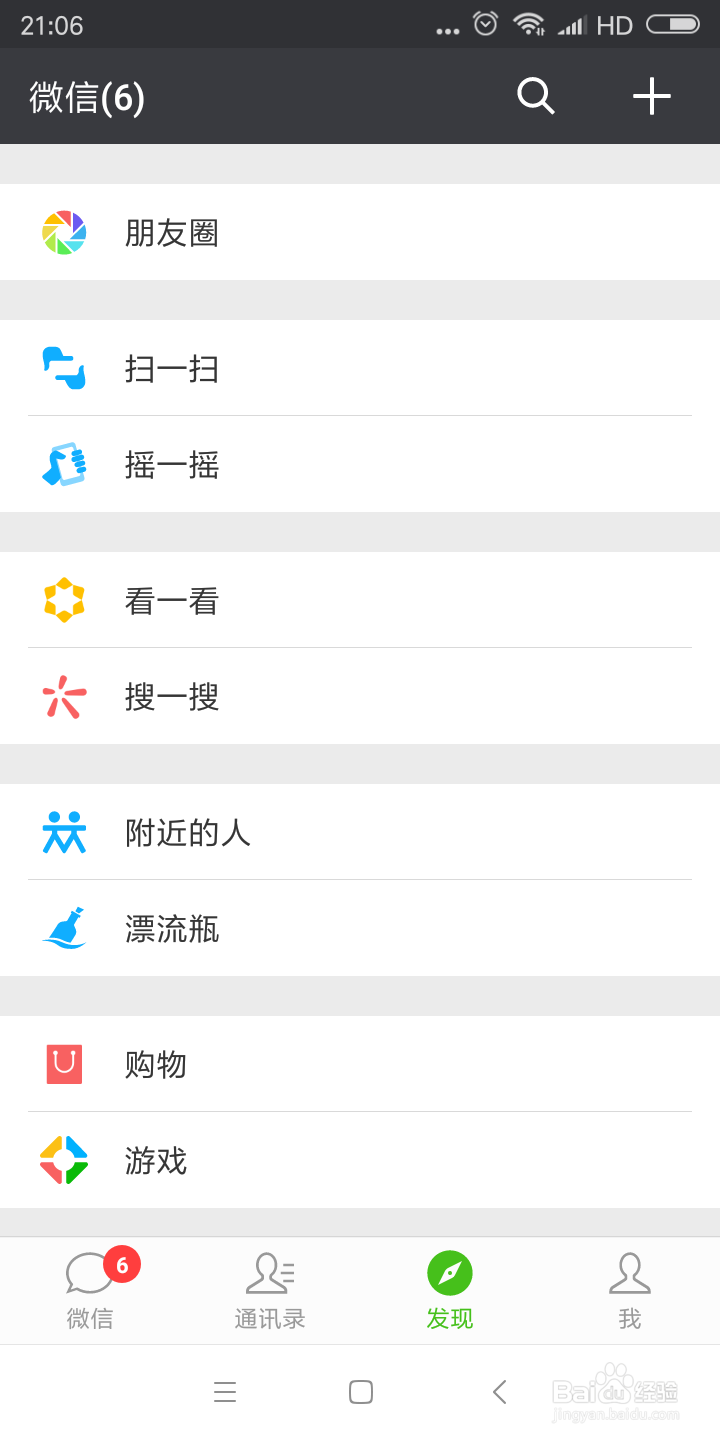This screenshot has width=720, height=1440.
Task: Open the Contacts (通讯录) tab
Action: (x=269, y=1290)
